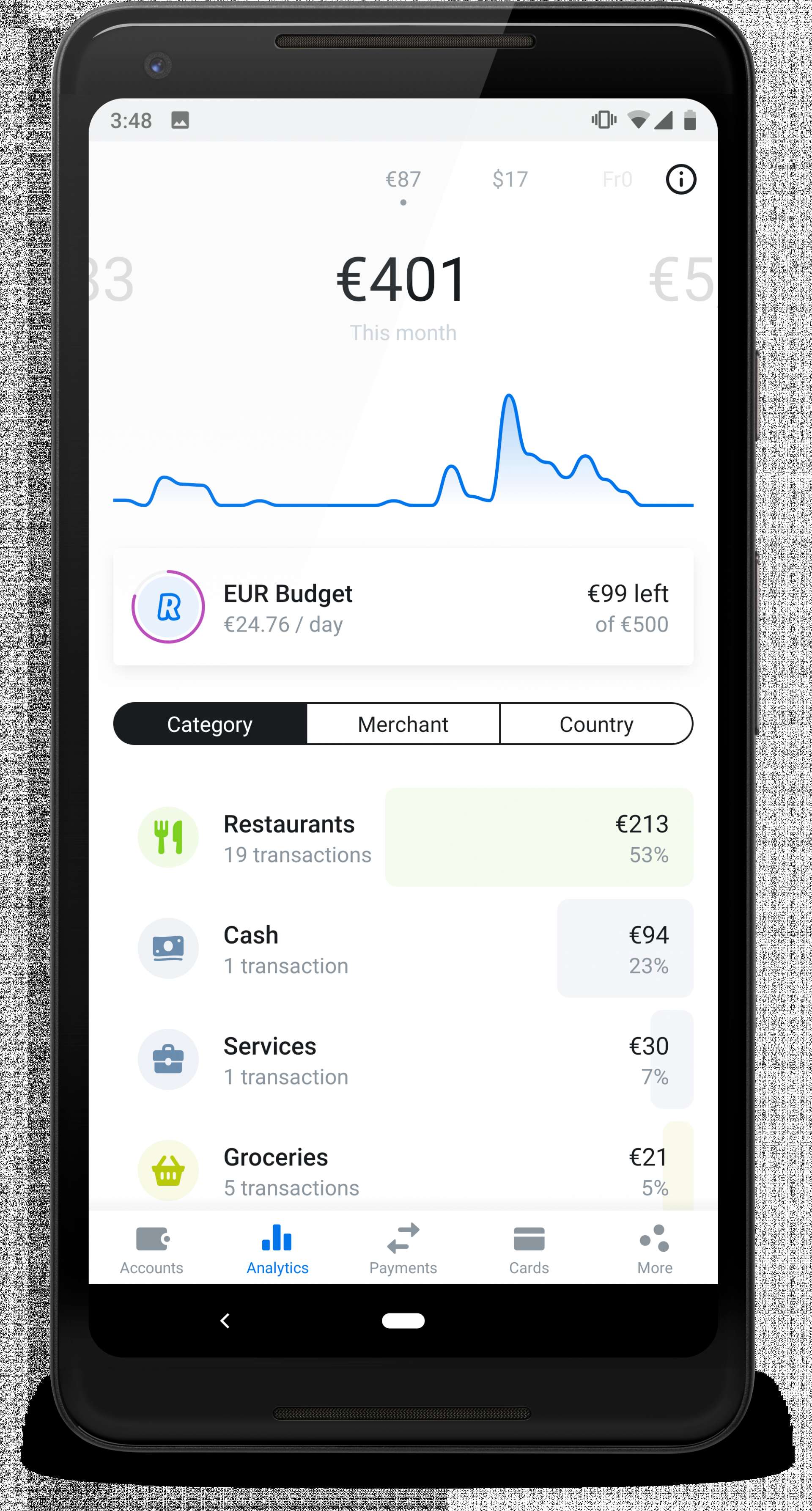
Task: Tap the system home pill
Action: coord(403,1320)
